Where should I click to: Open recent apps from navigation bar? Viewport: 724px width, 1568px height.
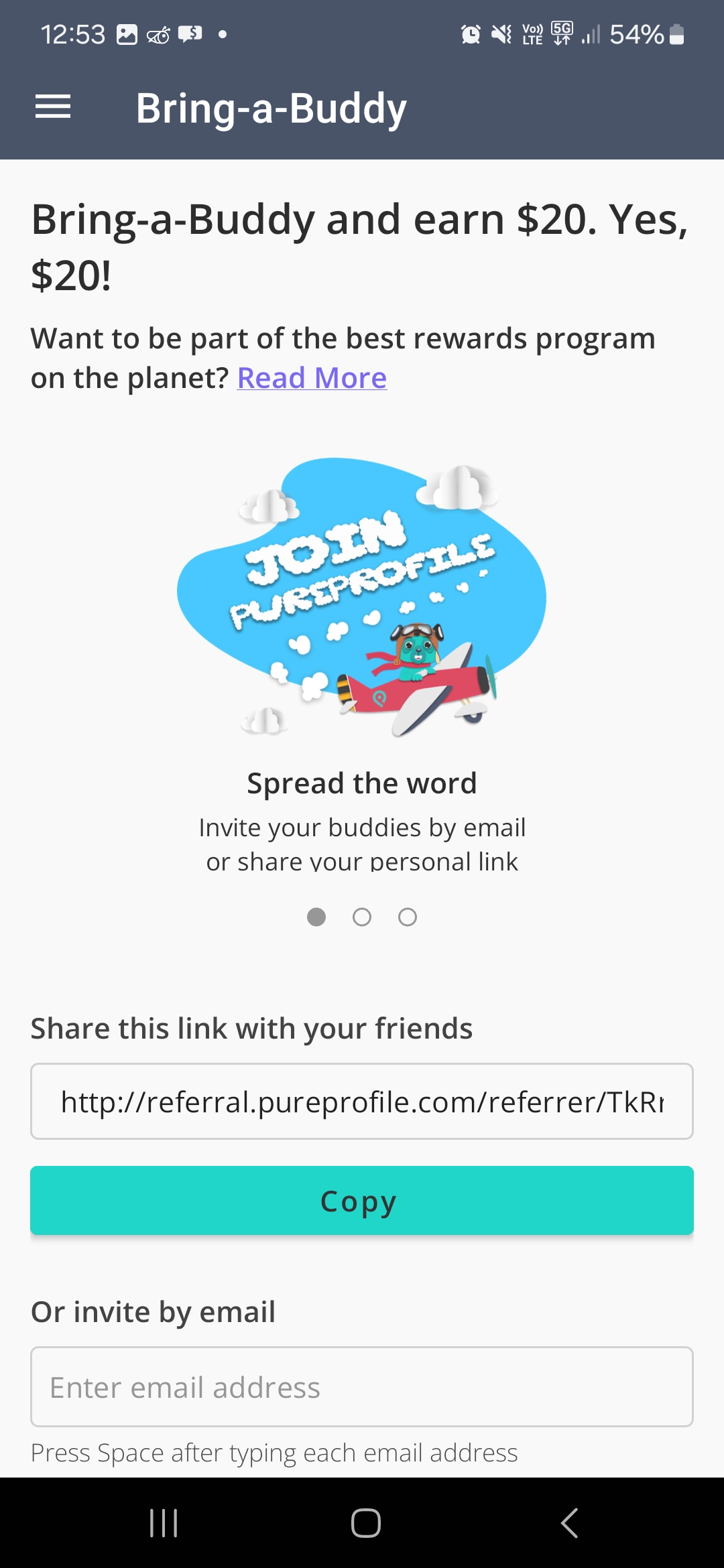pyautogui.click(x=164, y=1523)
